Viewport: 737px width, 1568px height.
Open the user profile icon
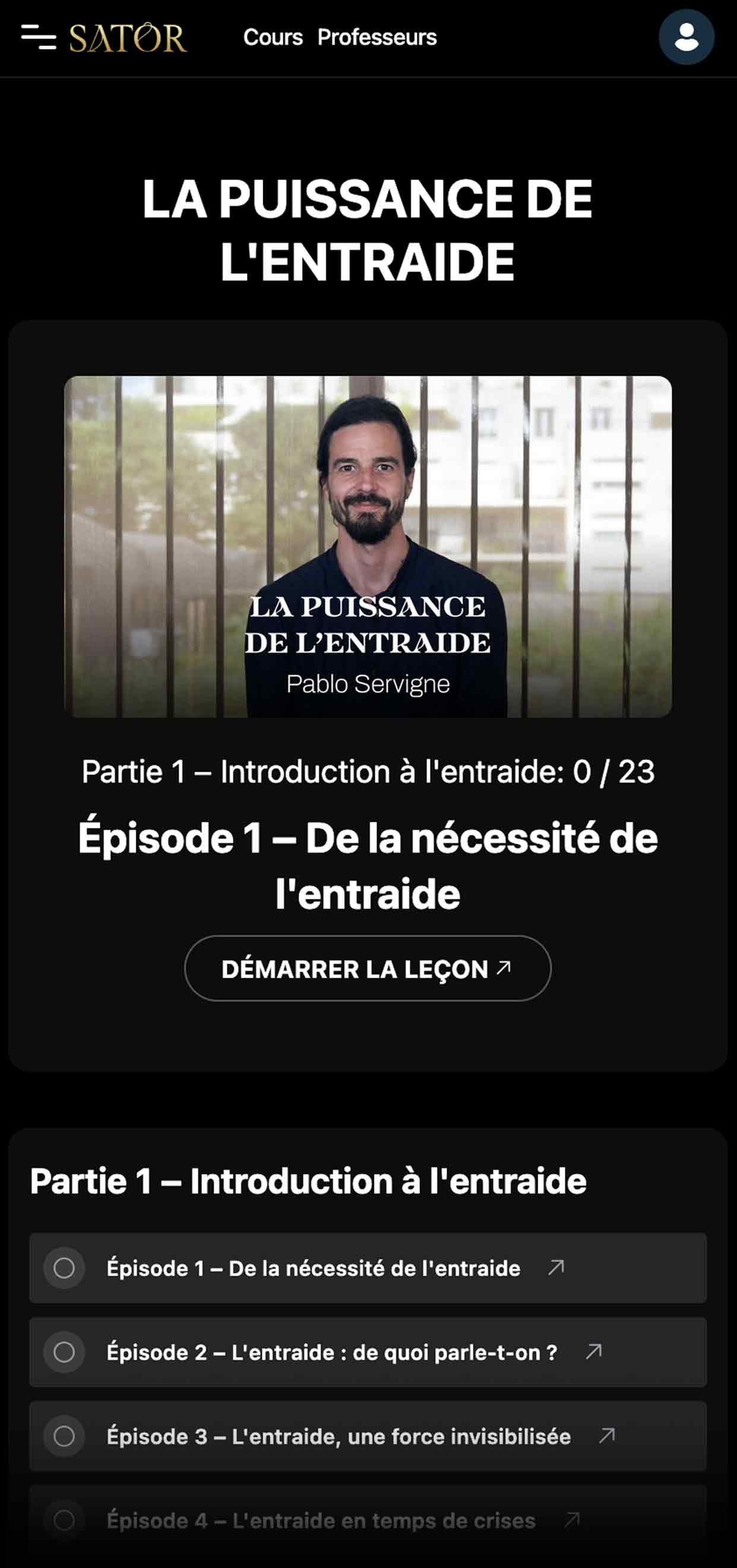click(686, 37)
